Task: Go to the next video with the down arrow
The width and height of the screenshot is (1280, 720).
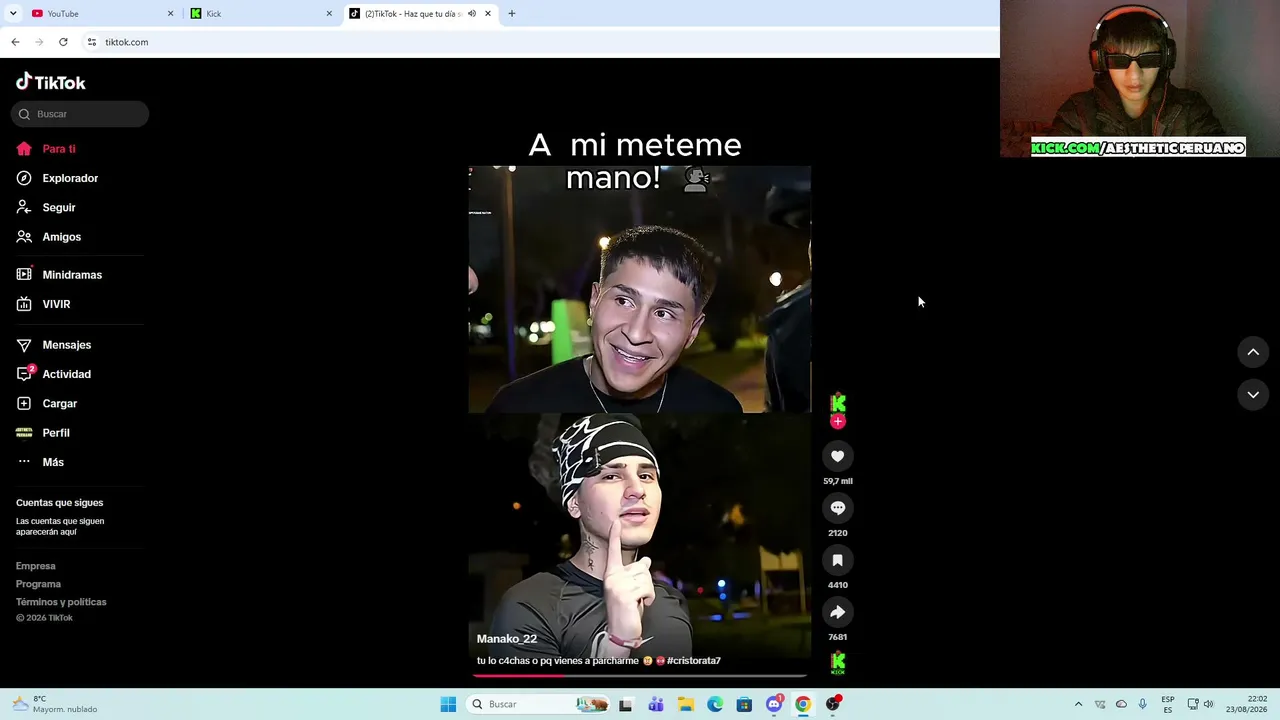Action: point(1253,395)
